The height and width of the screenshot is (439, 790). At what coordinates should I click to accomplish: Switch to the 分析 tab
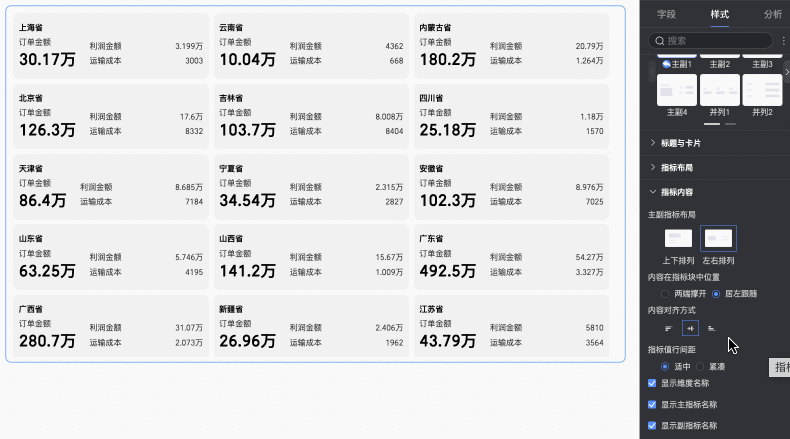[772, 14]
